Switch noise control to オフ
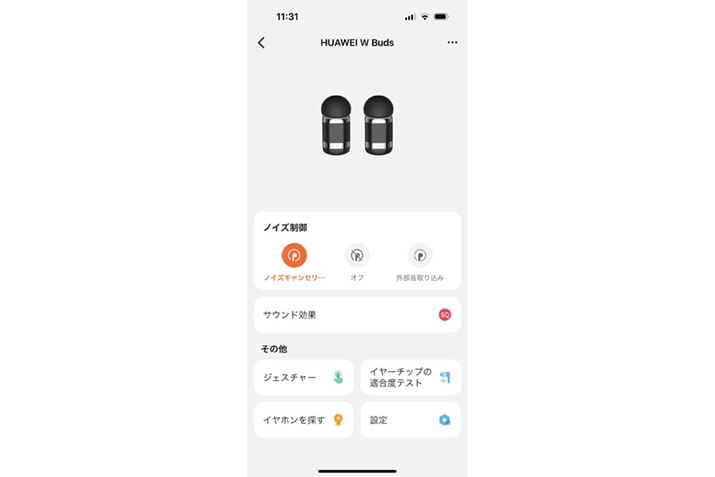The image size is (715, 477). [x=357, y=256]
